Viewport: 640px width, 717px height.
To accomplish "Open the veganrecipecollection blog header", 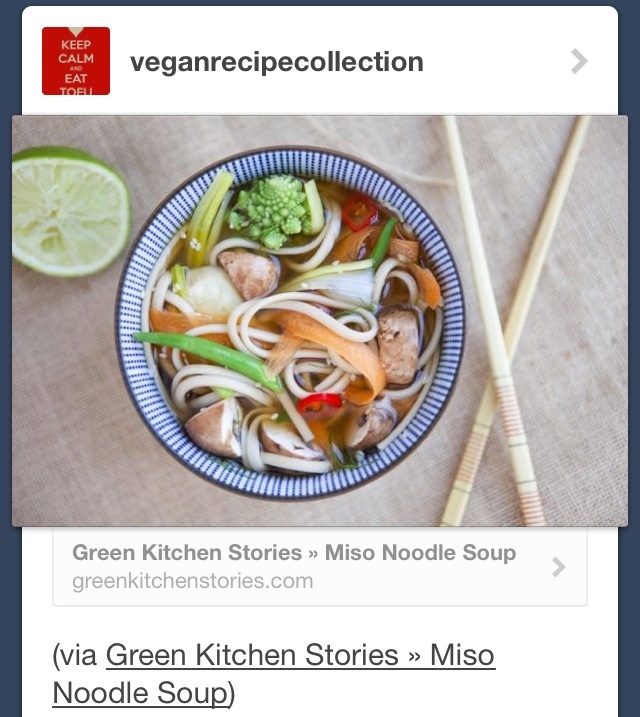I will click(x=277, y=62).
